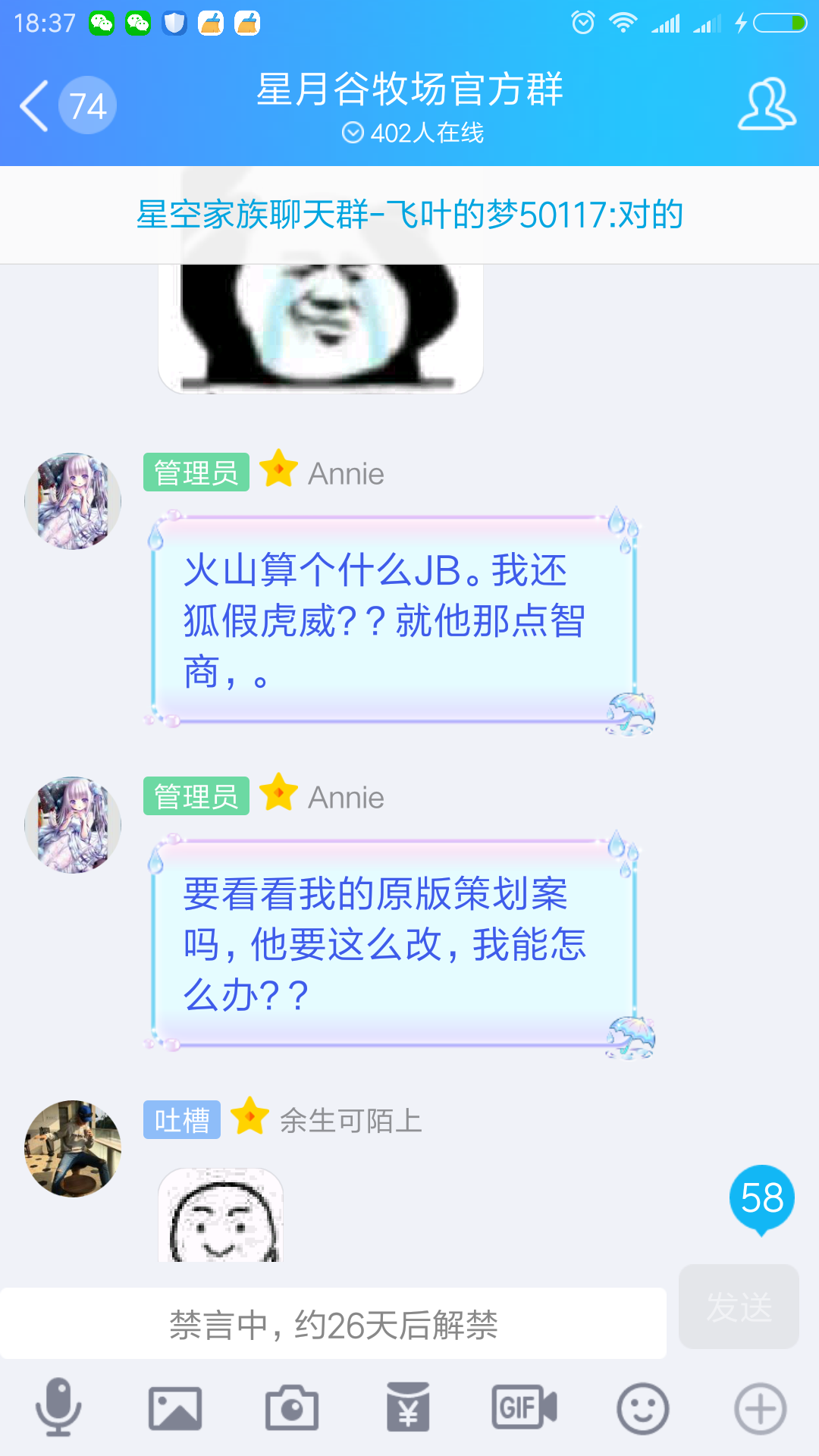The height and width of the screenshot is (1456, 819).
Task: Tap the voice microphone icon
Action: (x=58, y=1407)
